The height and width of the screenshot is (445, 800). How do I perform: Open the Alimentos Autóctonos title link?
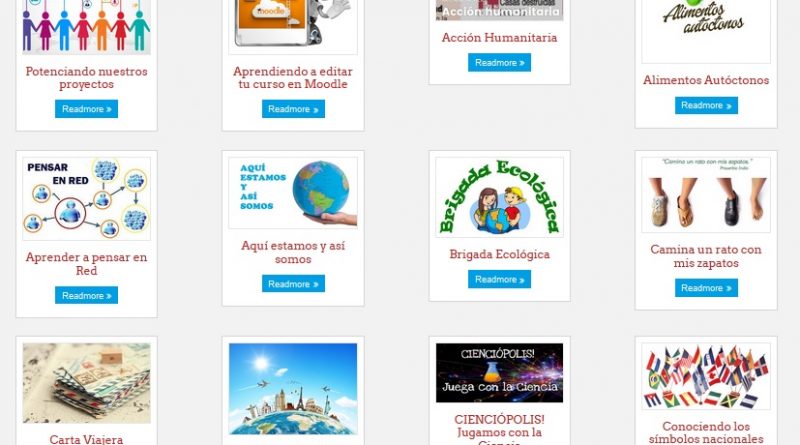pyautogui.click(x=706, y=80)
